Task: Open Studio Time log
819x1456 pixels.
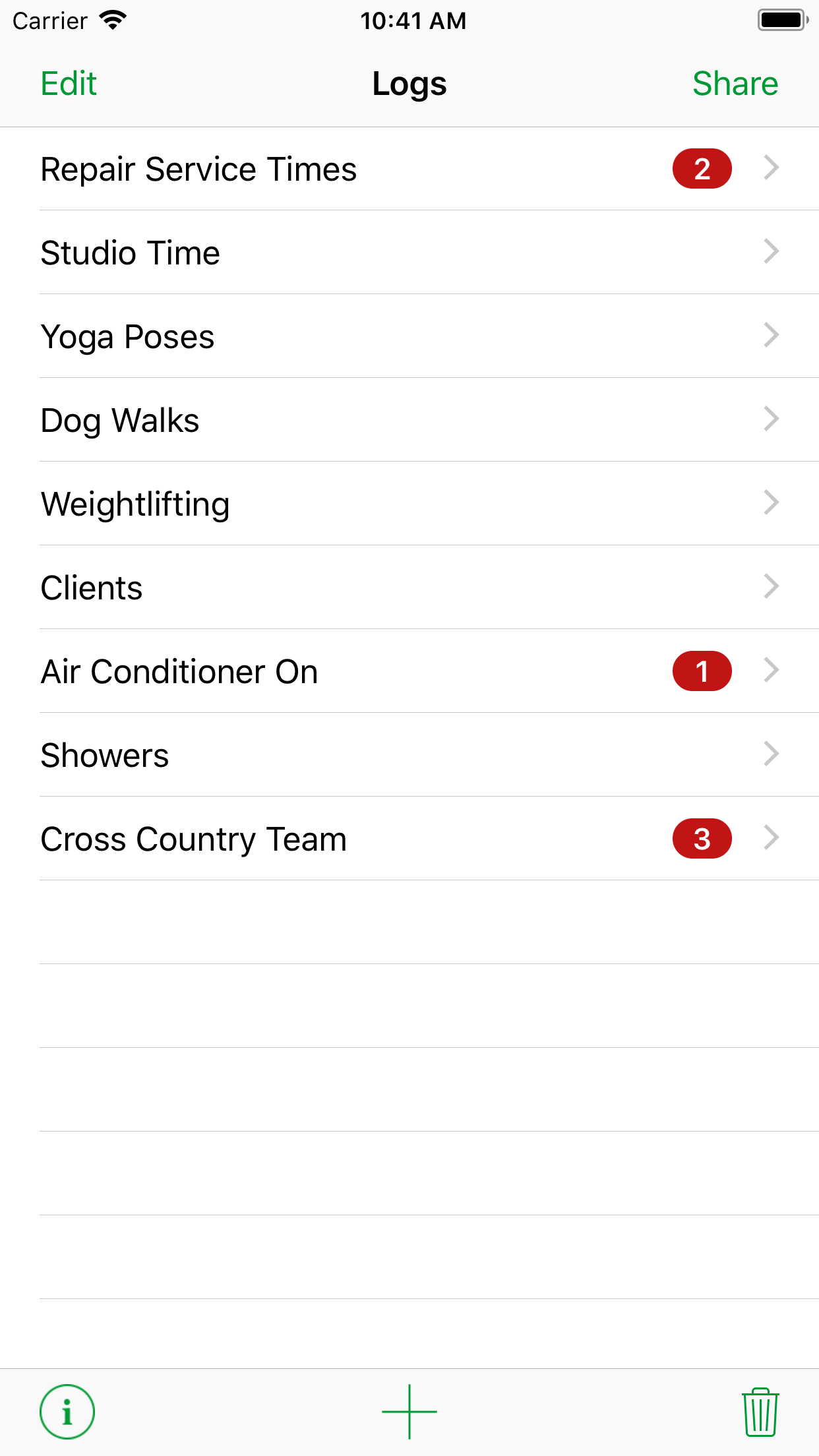Action: 409,253
